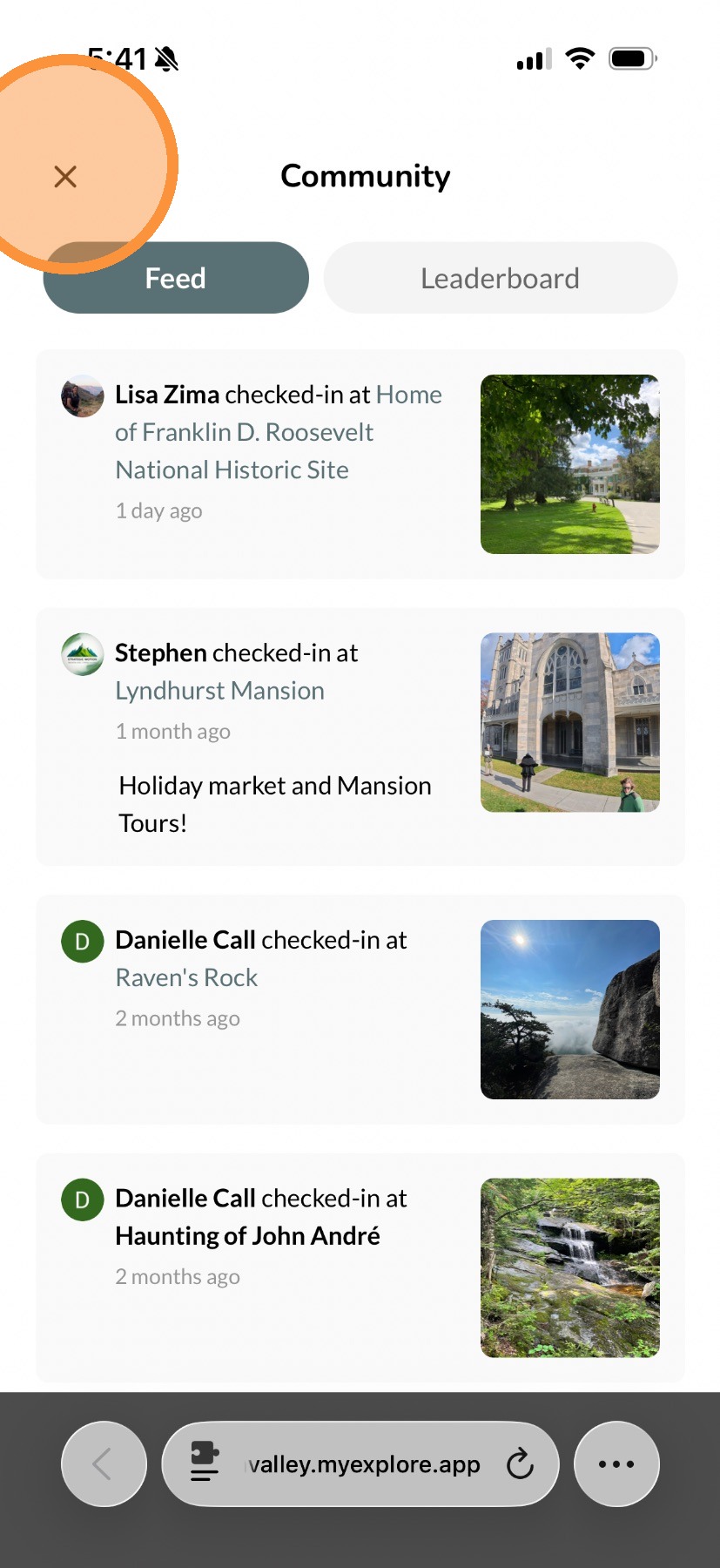Open Home of Franklin D. Roosevelt link
The width and height of the screenshot is (720, 1568).
pyautogui.click(x=245, y=433)
